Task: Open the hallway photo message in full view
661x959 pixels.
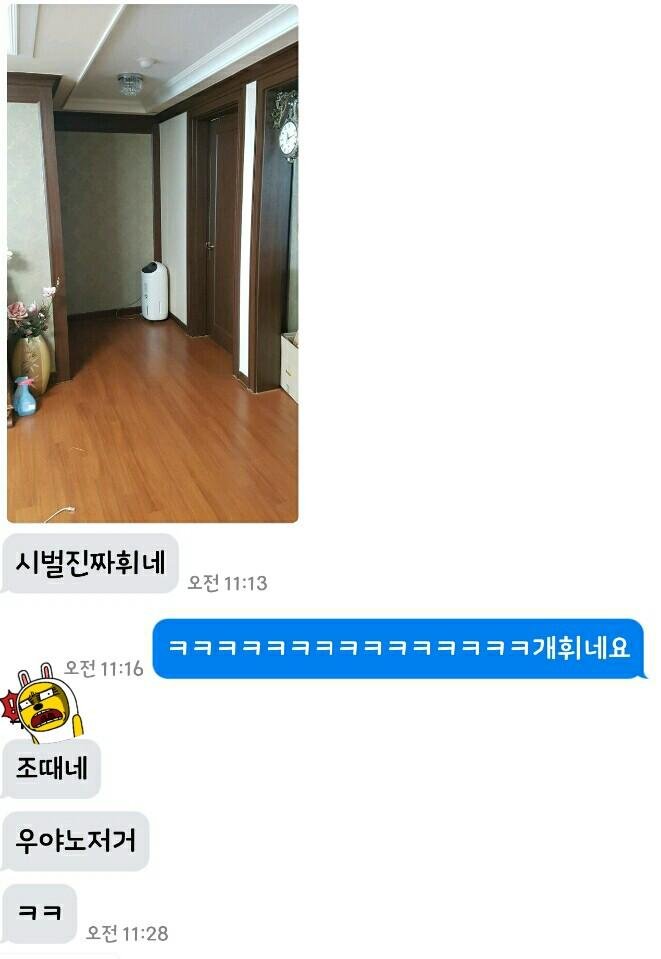Action: 152,263
